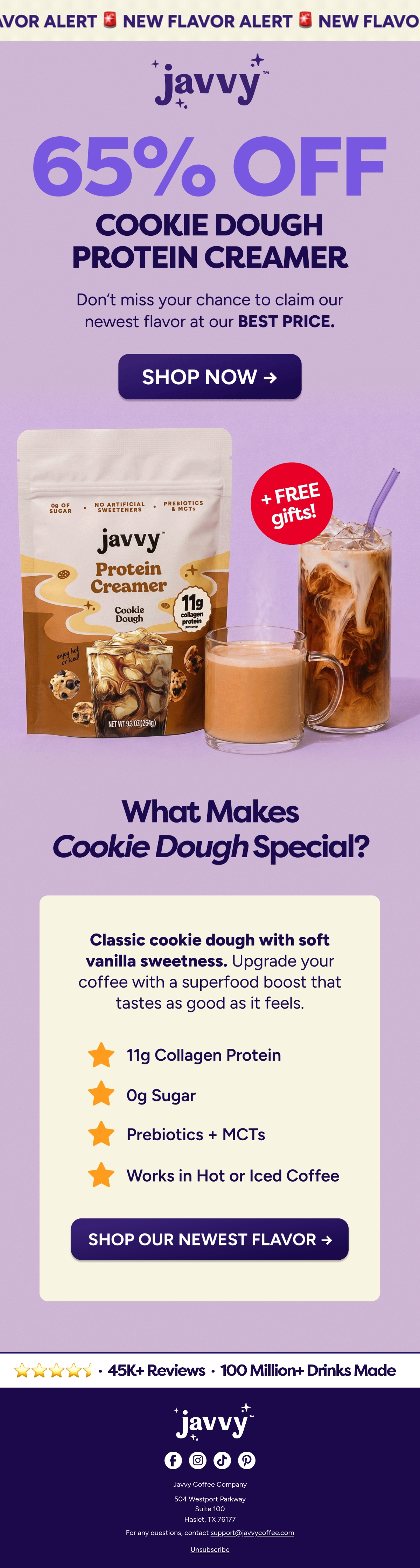Open Javvy's Pinterest page
Viewport: 420px width, 1568px height.
[247, 1460]
